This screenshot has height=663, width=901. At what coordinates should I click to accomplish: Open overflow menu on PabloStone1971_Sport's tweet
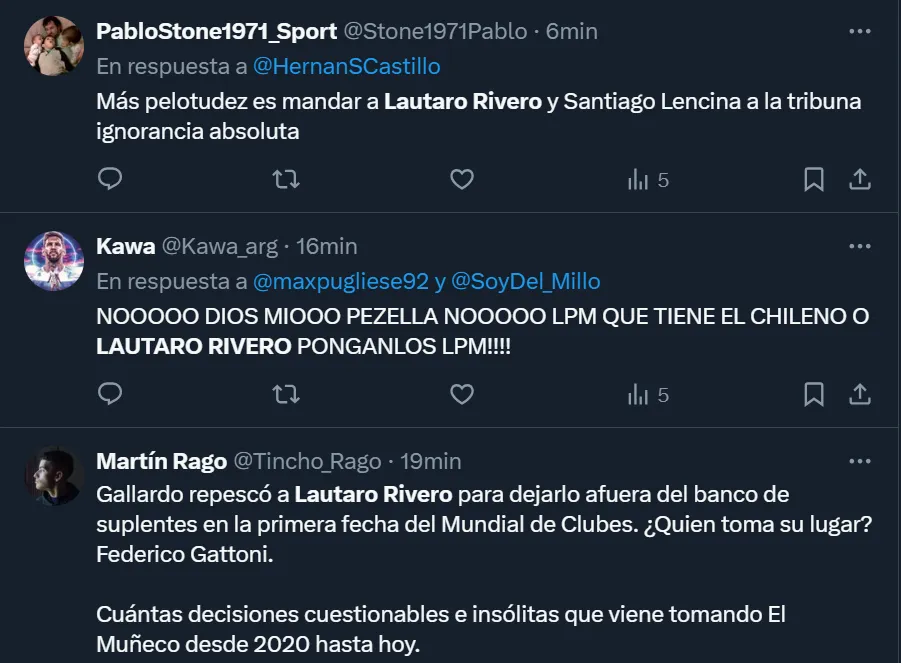859,31
